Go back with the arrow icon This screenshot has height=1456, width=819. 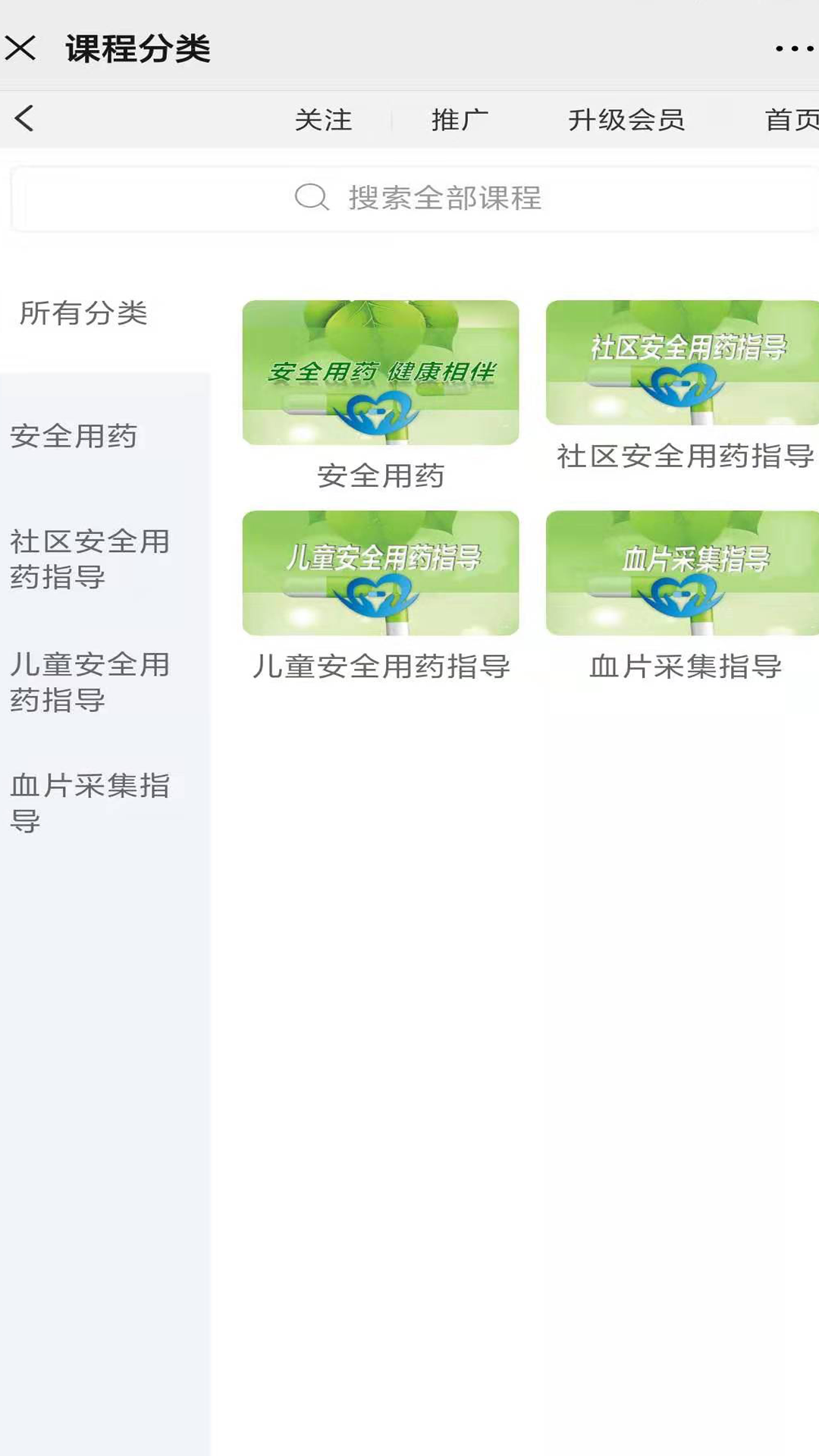[25, 119]
